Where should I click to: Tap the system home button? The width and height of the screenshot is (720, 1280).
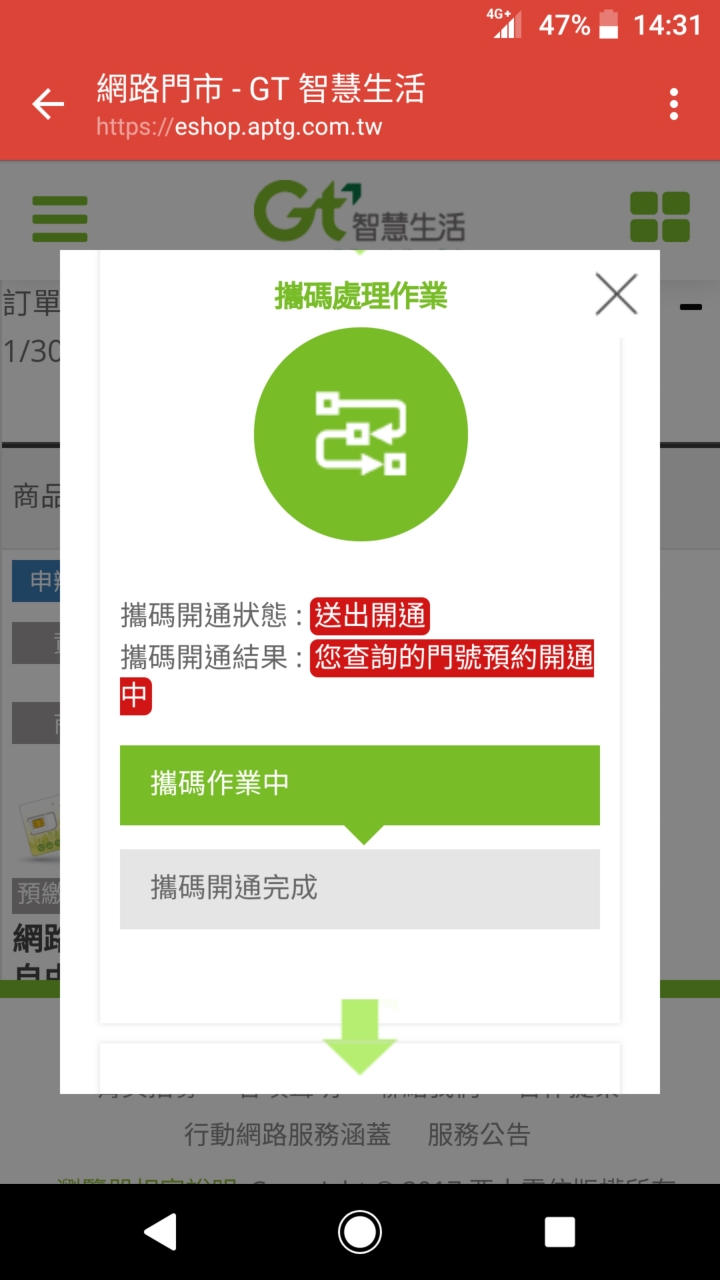(x=360, y=1232)
